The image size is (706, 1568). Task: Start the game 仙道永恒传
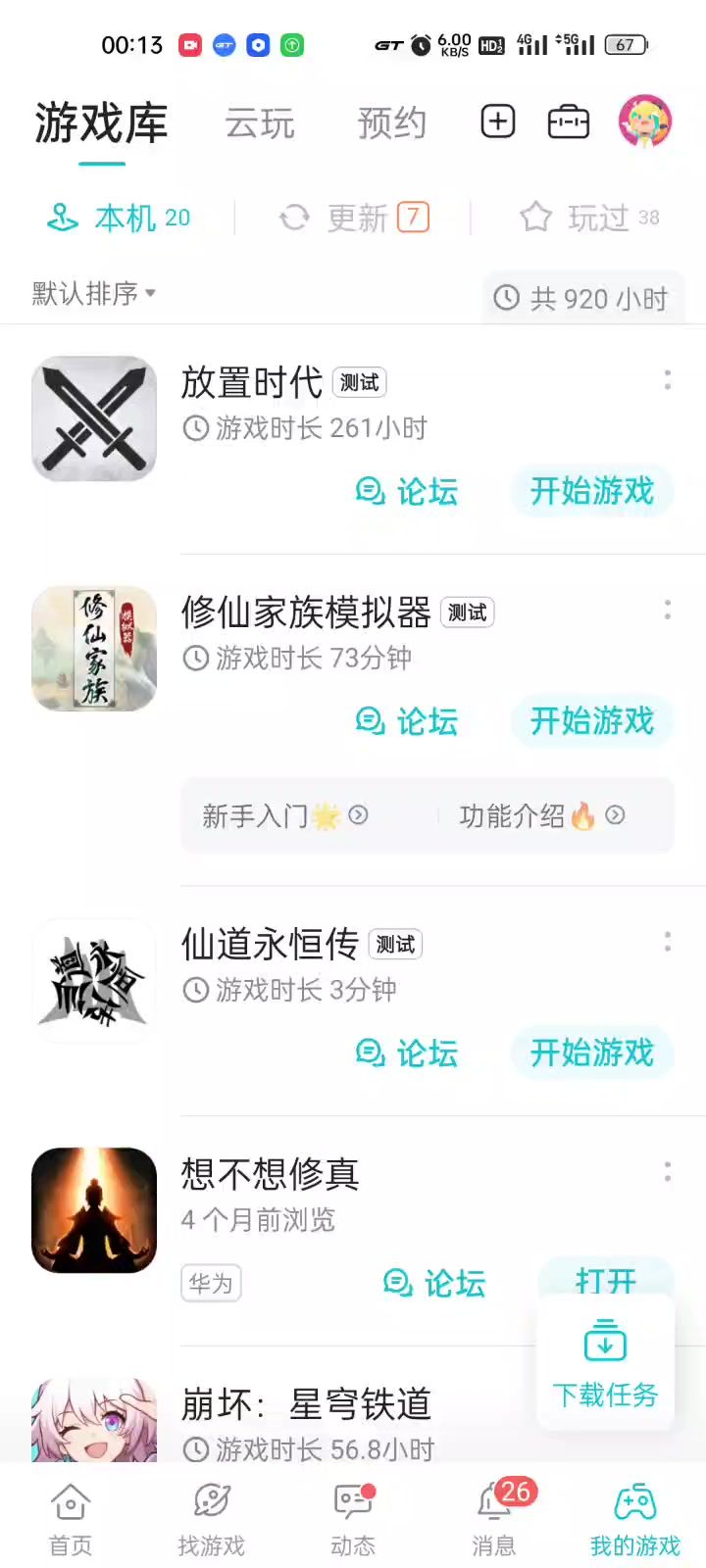pyautogui.click(x=591, y=1053)
